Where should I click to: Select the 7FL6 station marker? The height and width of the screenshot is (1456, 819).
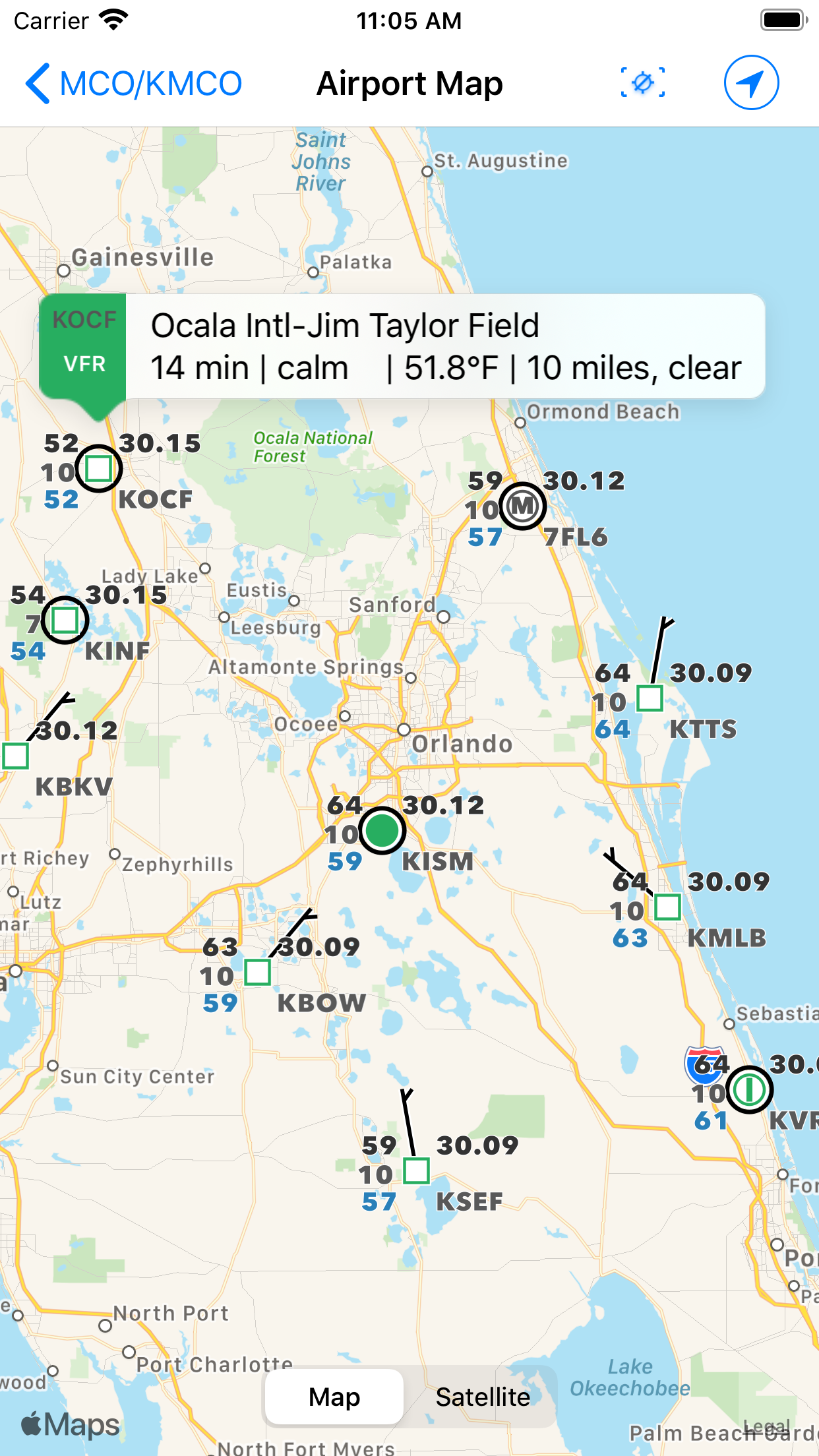pyautogui.click(x=523, y=506)
